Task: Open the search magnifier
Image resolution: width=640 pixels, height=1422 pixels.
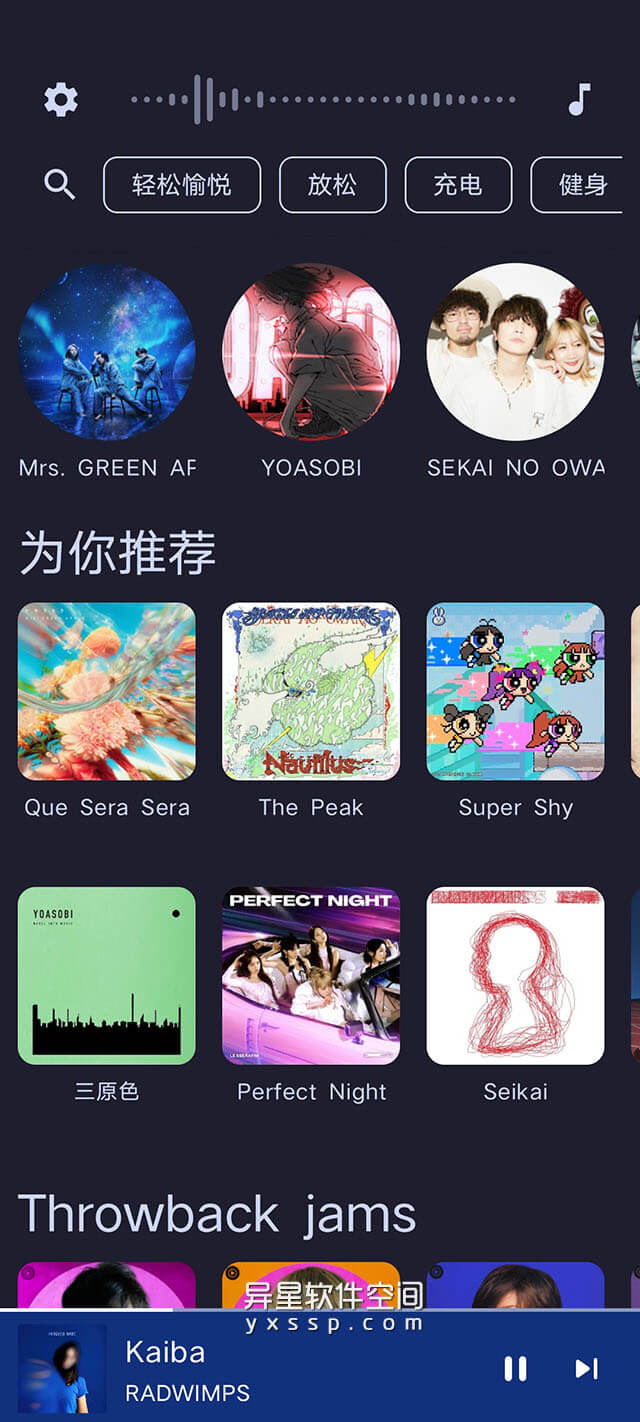Action: [60, 184]
